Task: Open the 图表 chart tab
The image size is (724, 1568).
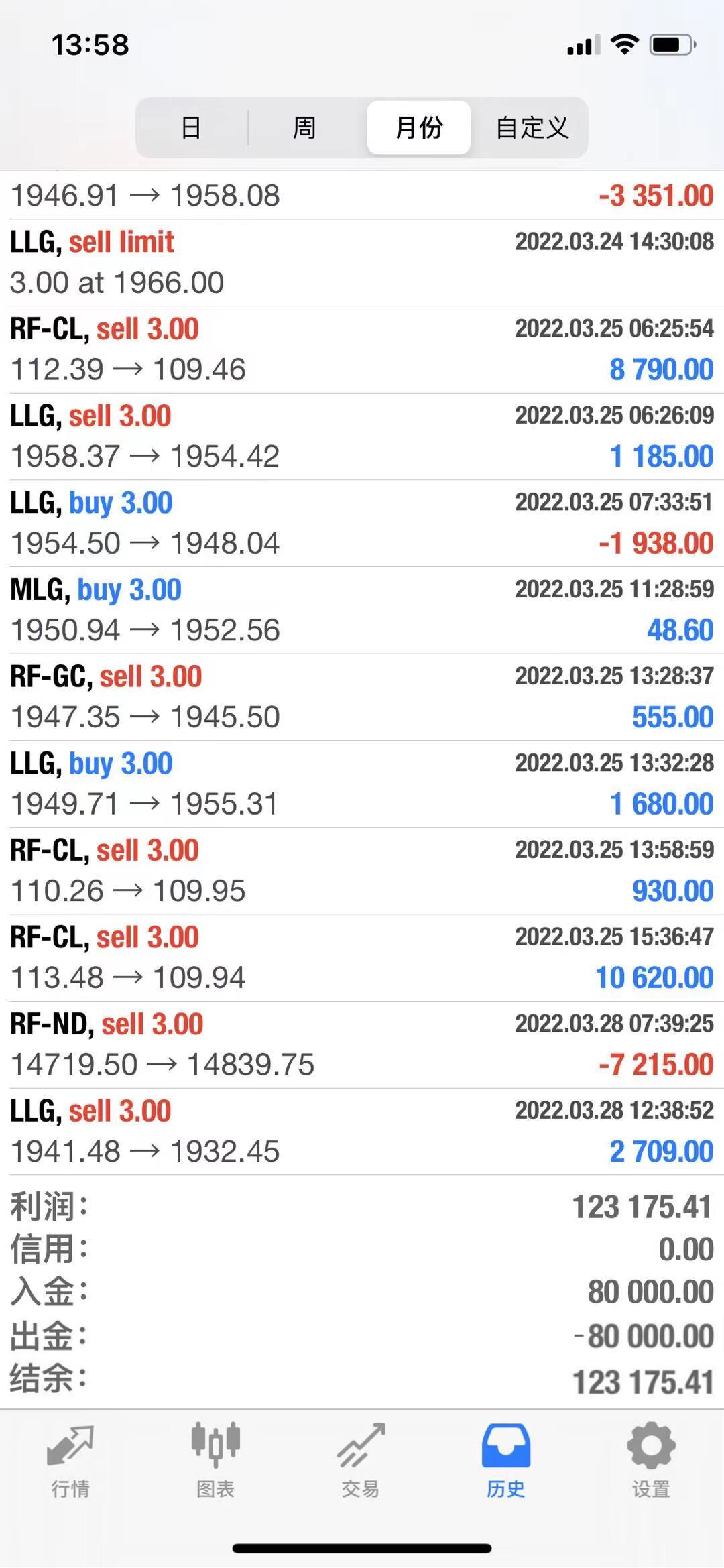Action: click(x=216, y=1460)
